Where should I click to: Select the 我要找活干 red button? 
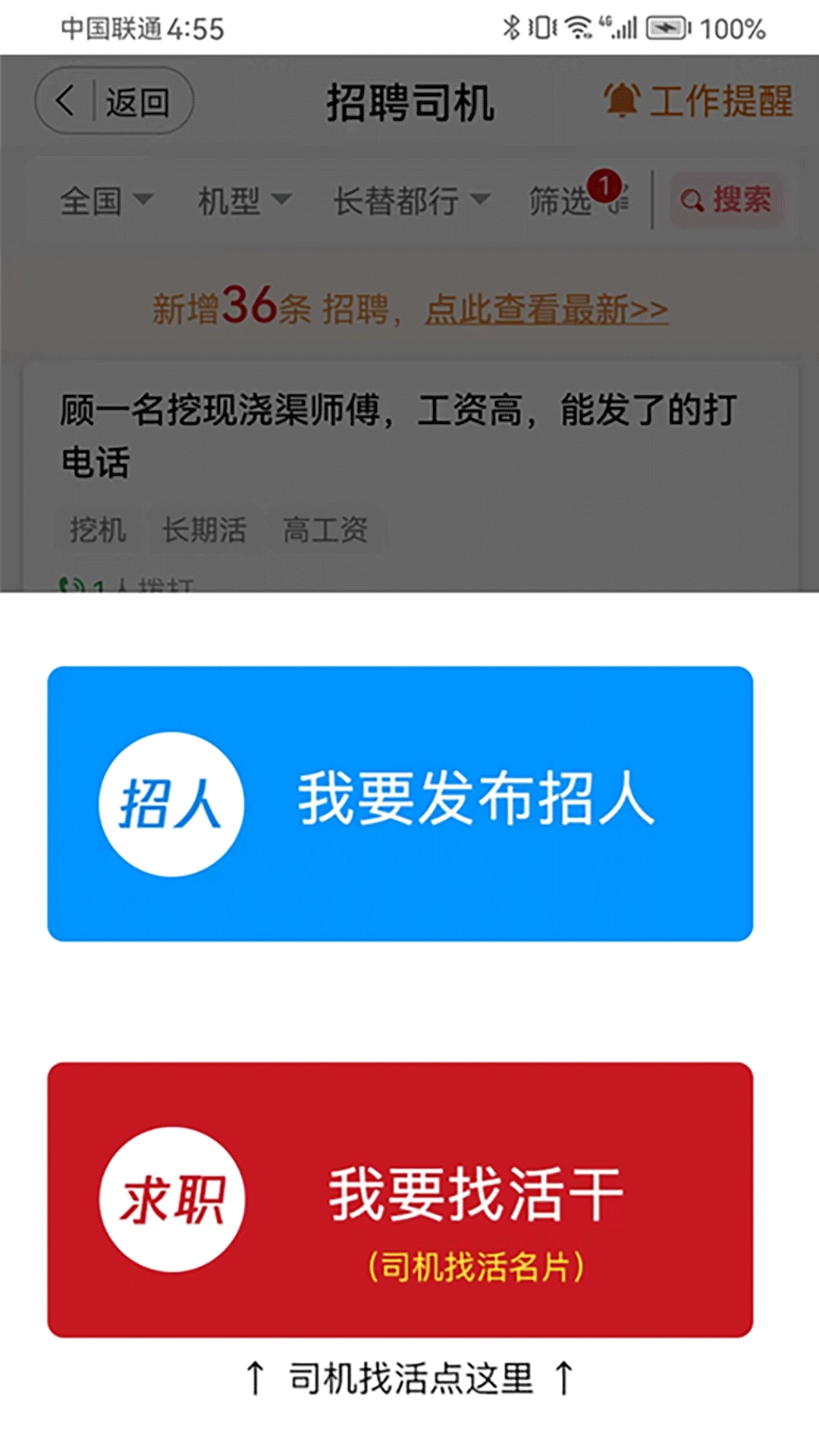[400, 1200]
